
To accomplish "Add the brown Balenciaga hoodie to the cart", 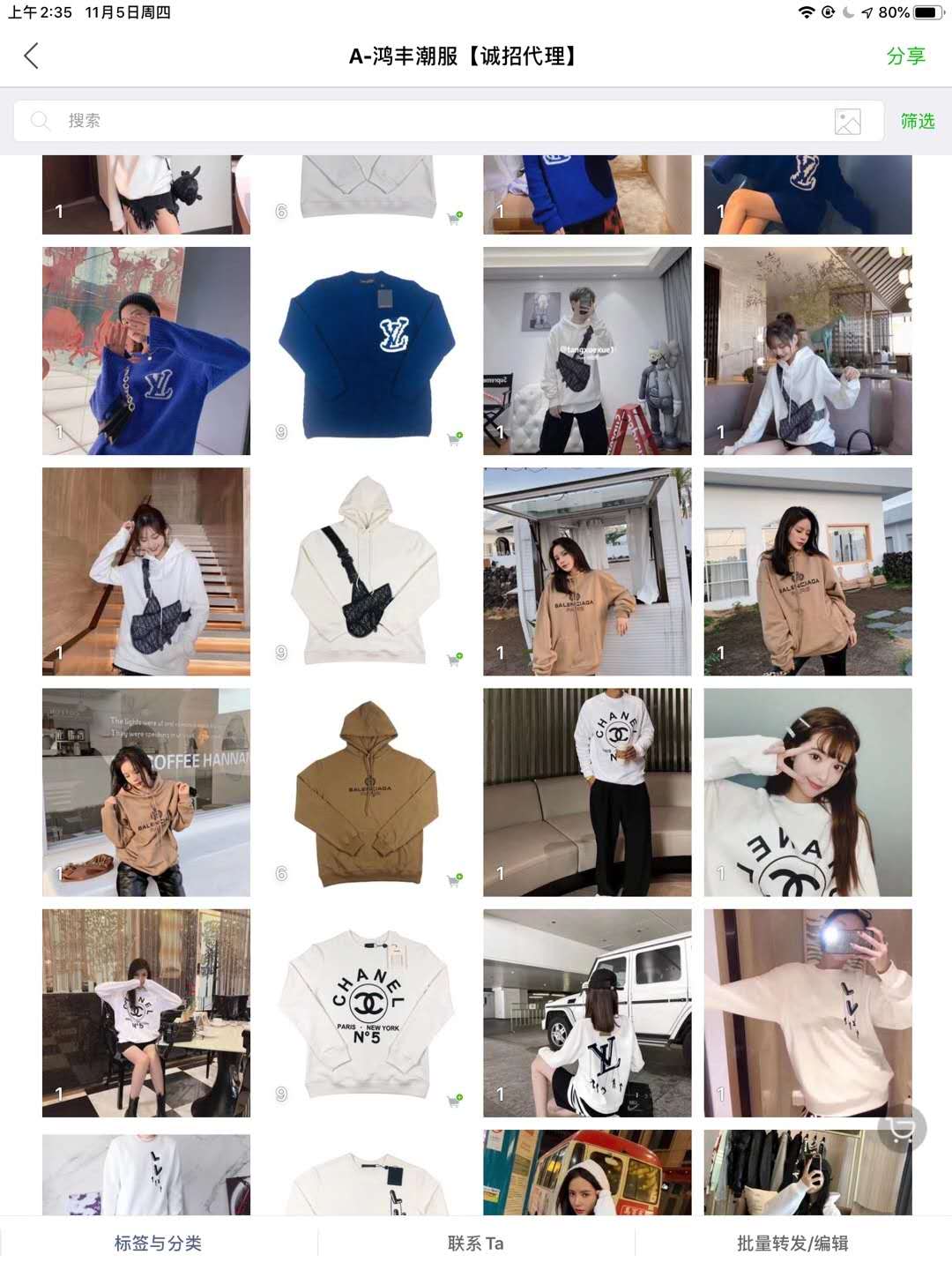I will (x=455, y=879).
